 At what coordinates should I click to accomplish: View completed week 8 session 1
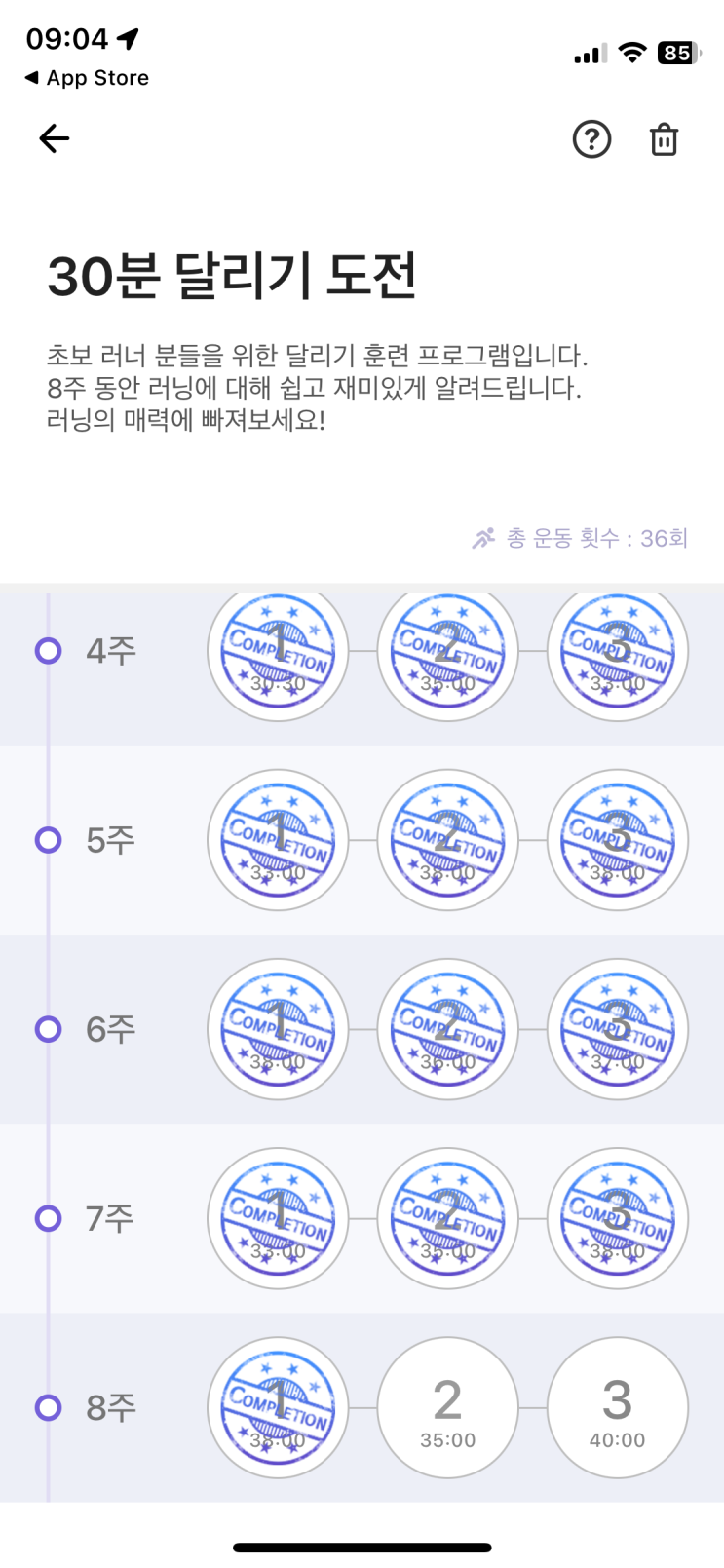278,1407
